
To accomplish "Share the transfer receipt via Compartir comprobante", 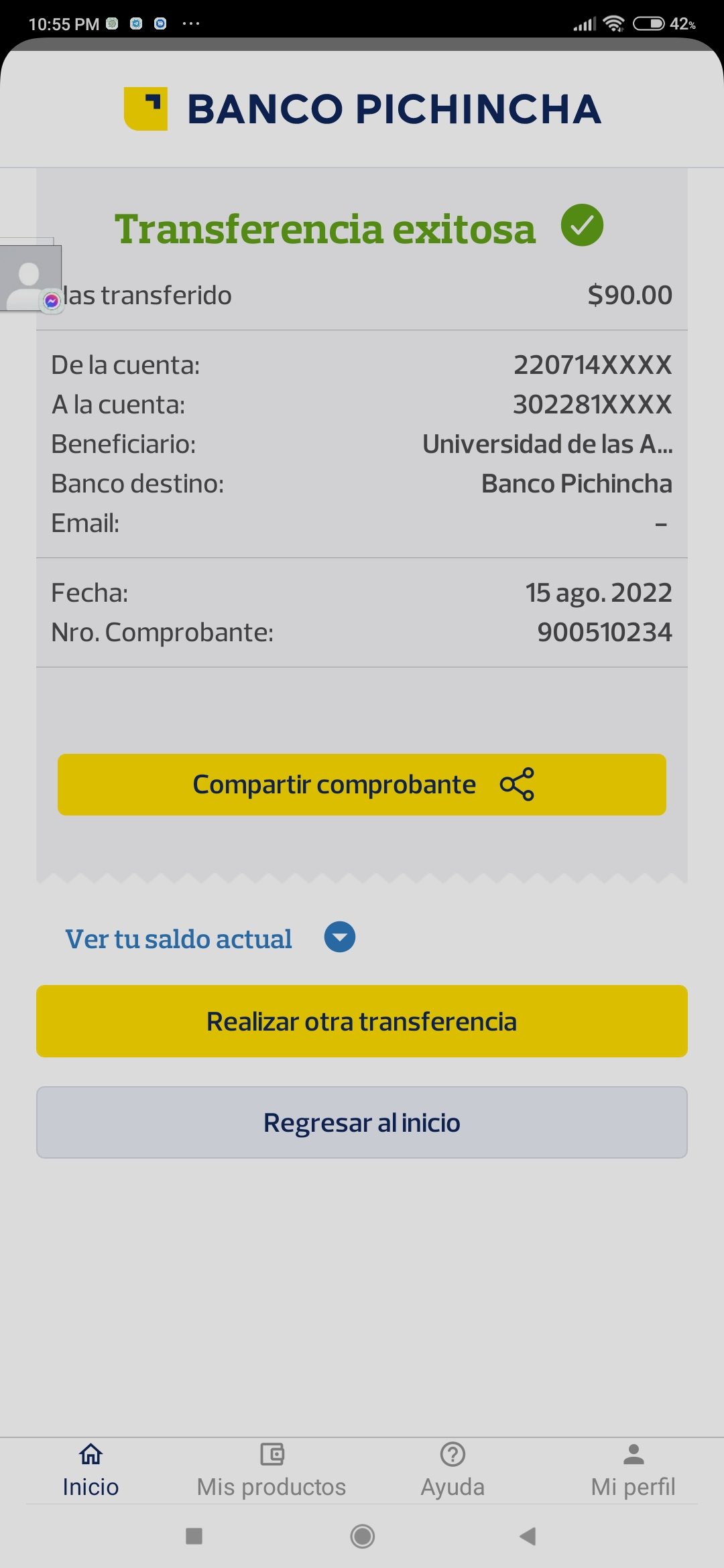I will point(362,785).
